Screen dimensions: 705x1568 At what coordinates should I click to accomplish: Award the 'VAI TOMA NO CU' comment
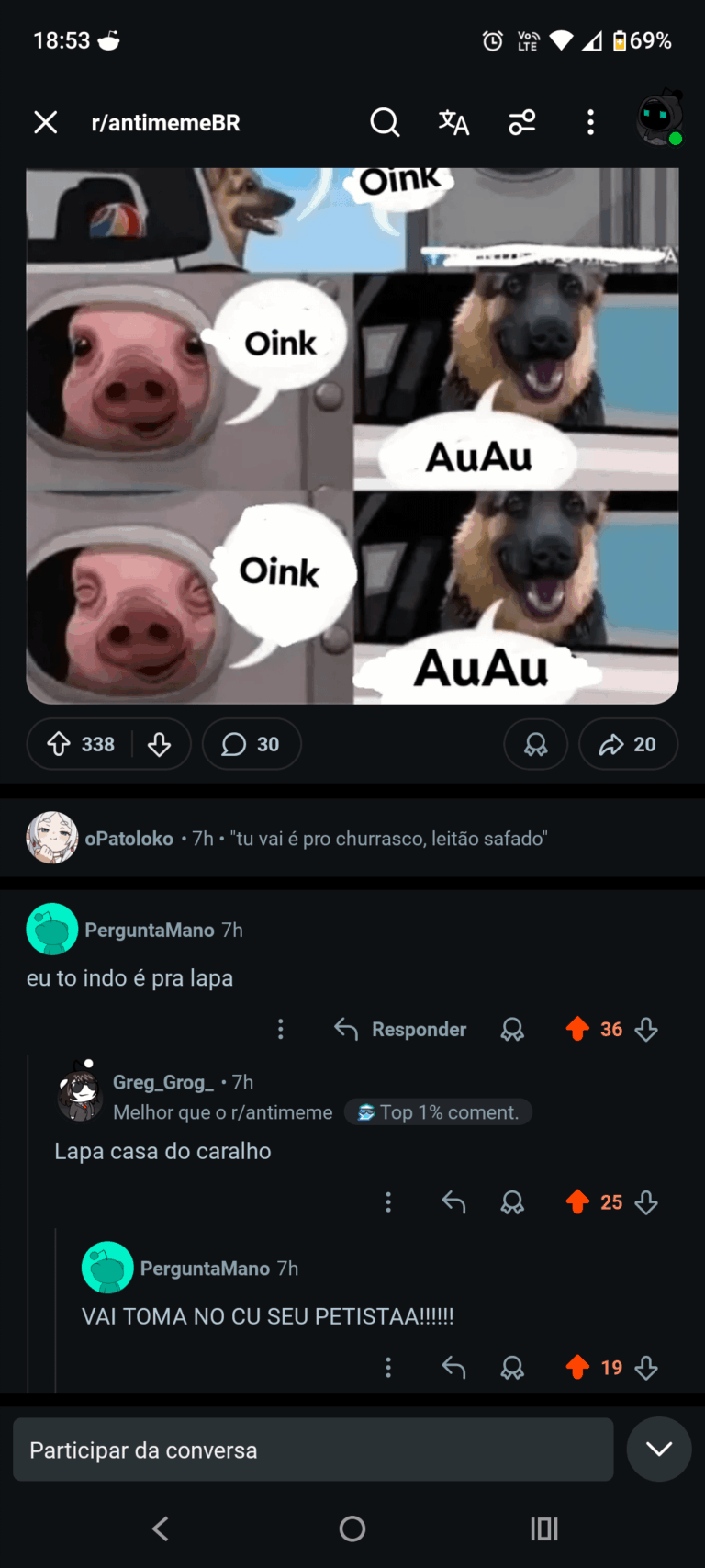point(512,1368)
